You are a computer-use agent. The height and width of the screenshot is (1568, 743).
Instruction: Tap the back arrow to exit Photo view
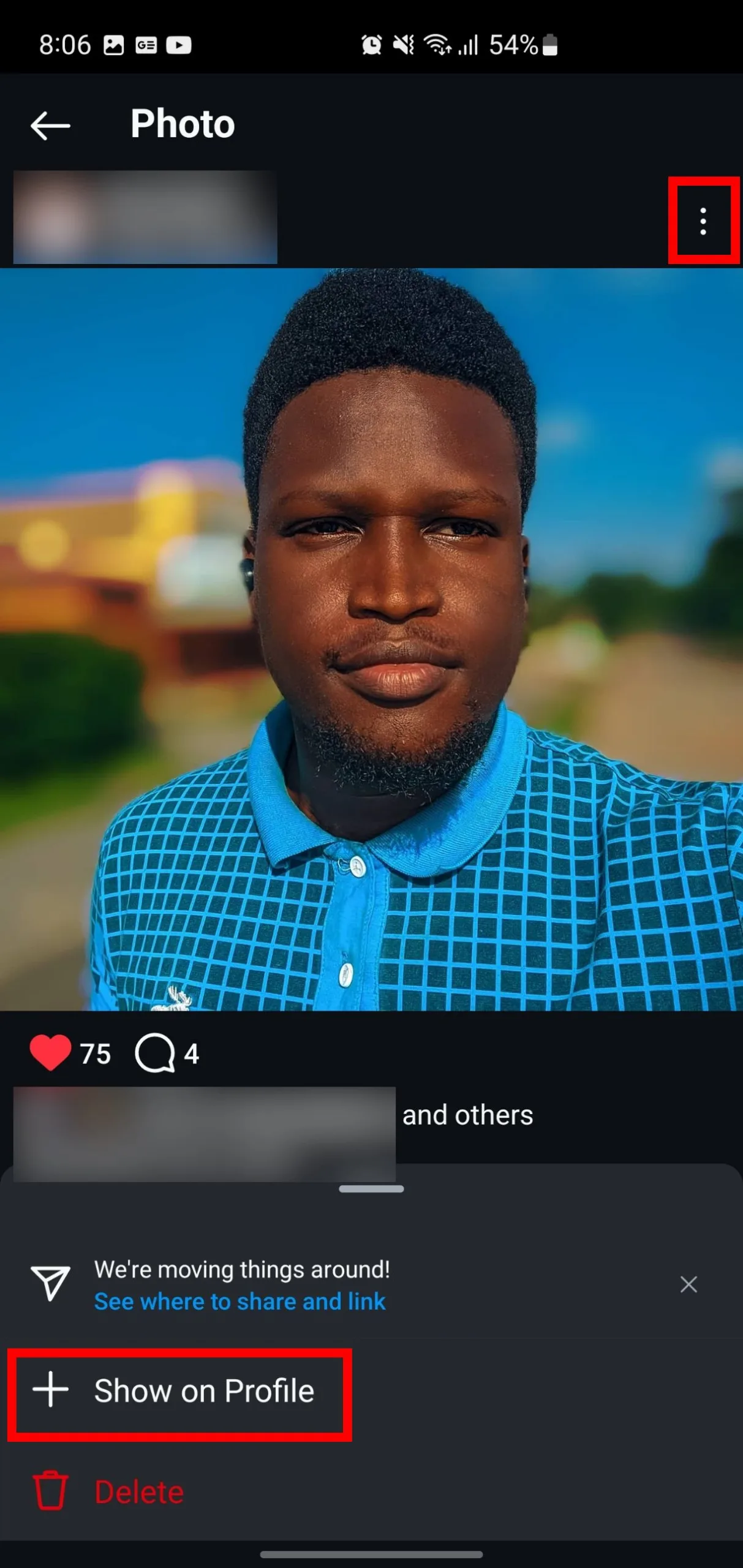[x=49, y=125]
